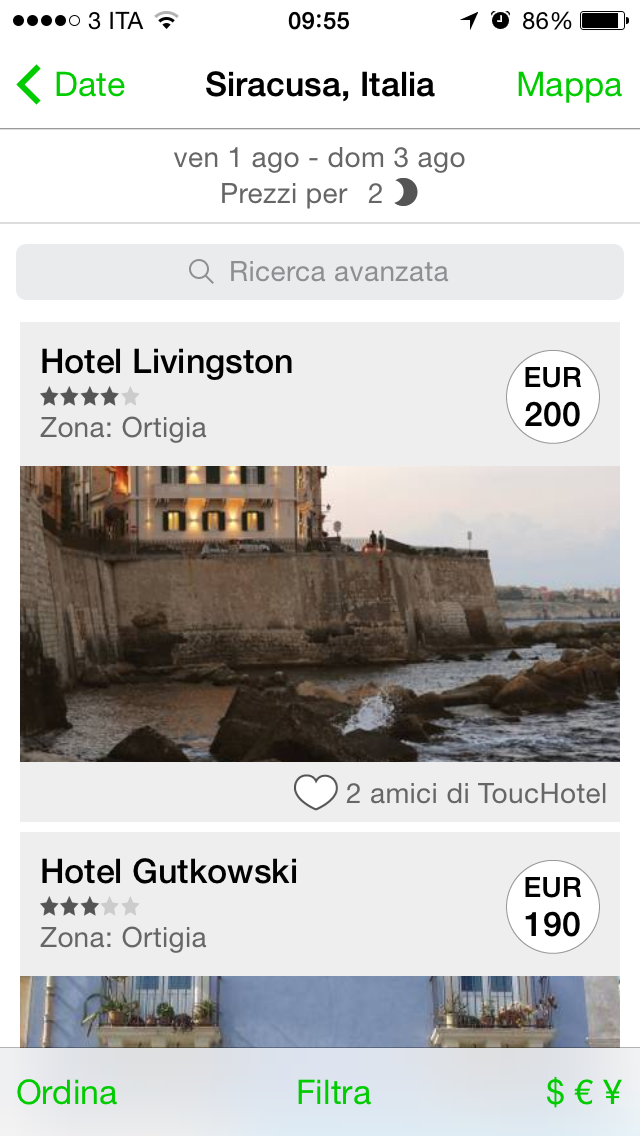Change currency with the $ € ¥ button
The width and height of the screenshot is (640, 1136).
pyautogui.click(x=584, y=1092)
